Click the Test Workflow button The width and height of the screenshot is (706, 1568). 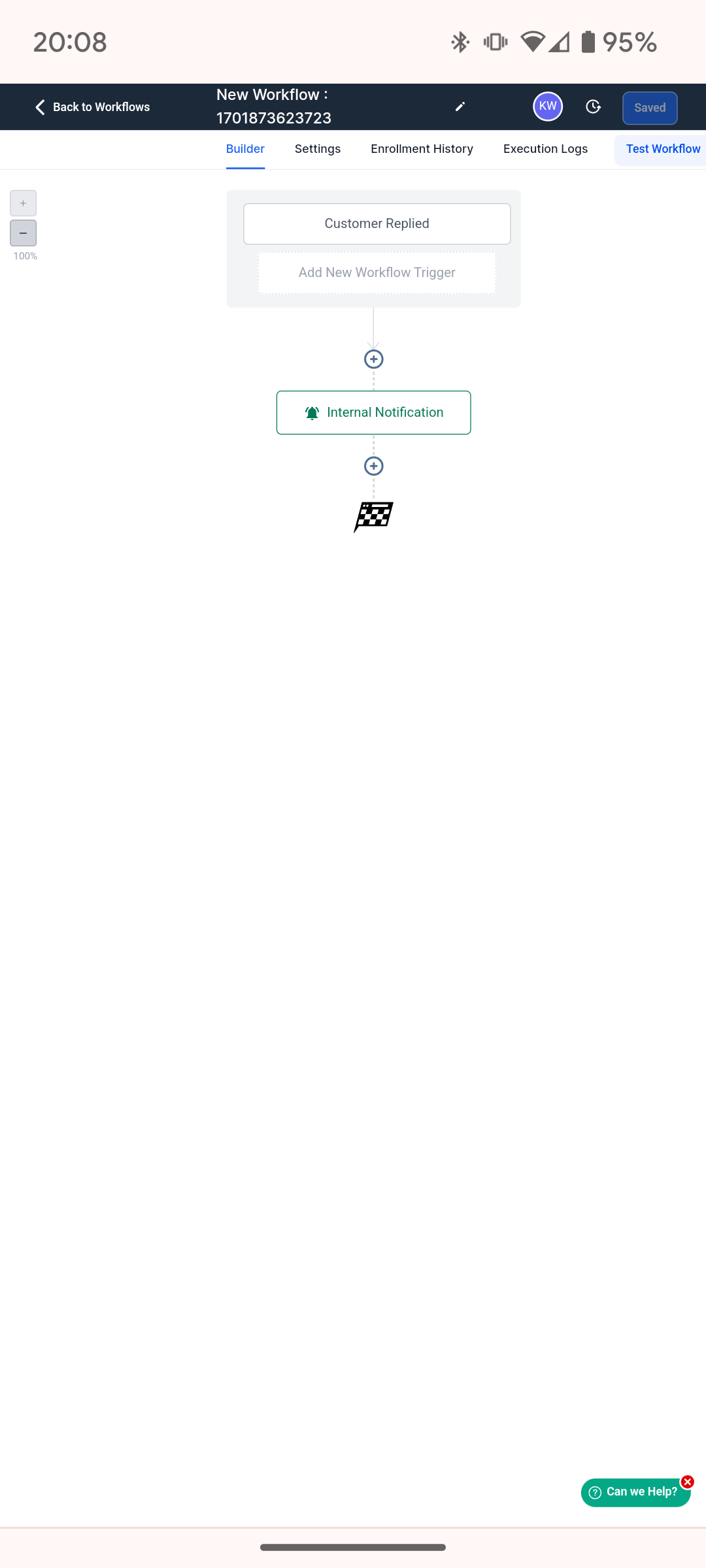pyautogui.click(x=662, y=149)
